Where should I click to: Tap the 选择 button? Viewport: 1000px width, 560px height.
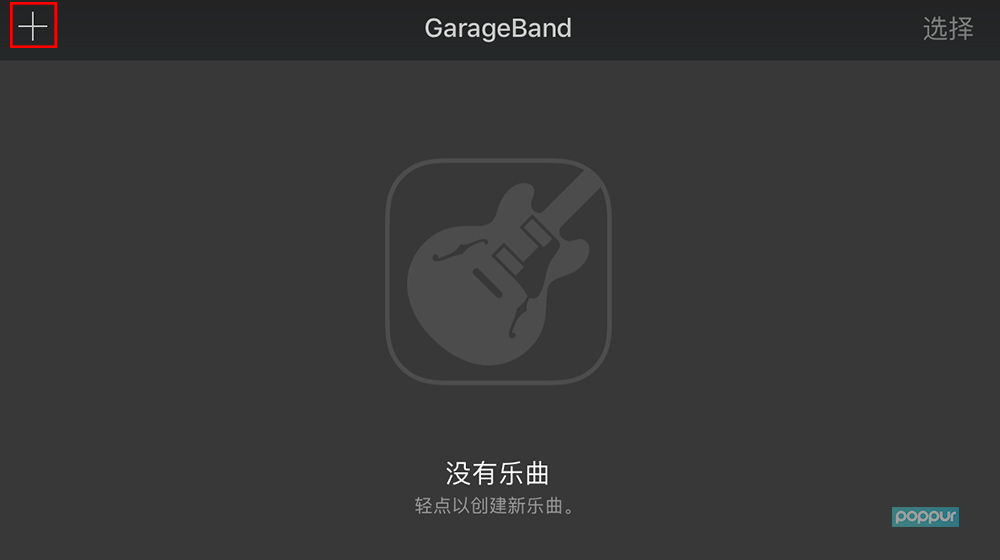947,28
